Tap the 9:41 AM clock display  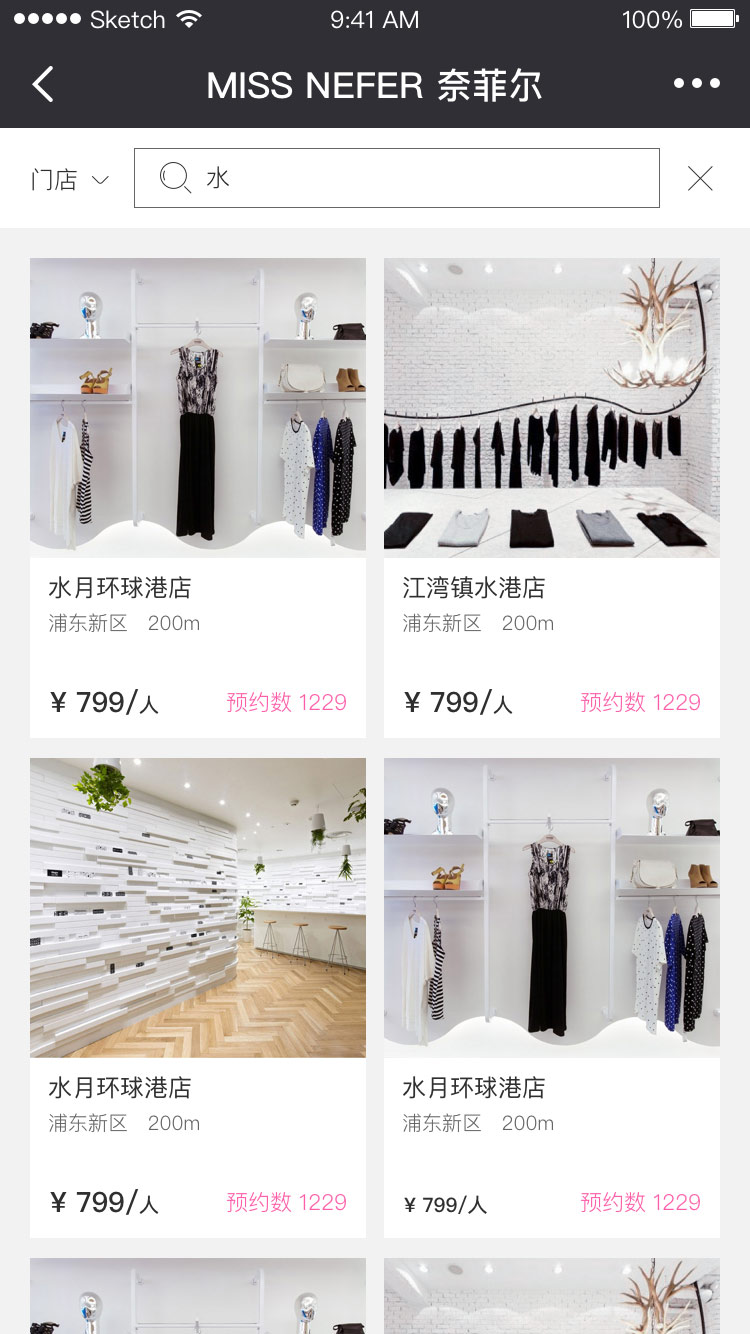coord(374,19)
